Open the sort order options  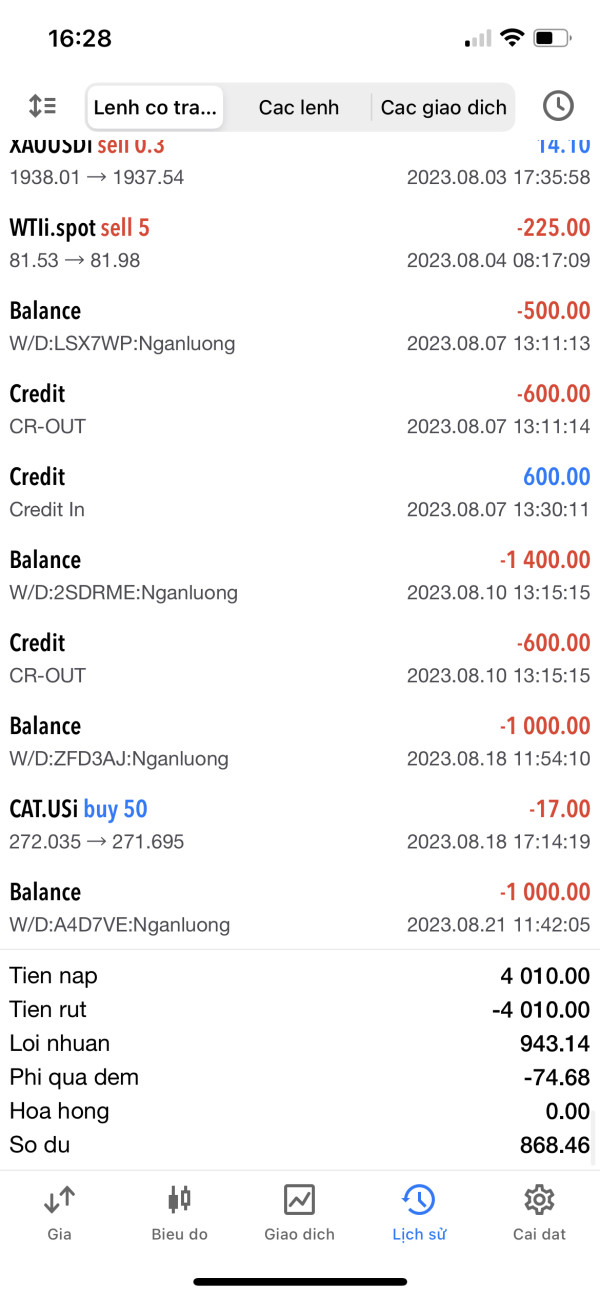[x=42, y=106]
